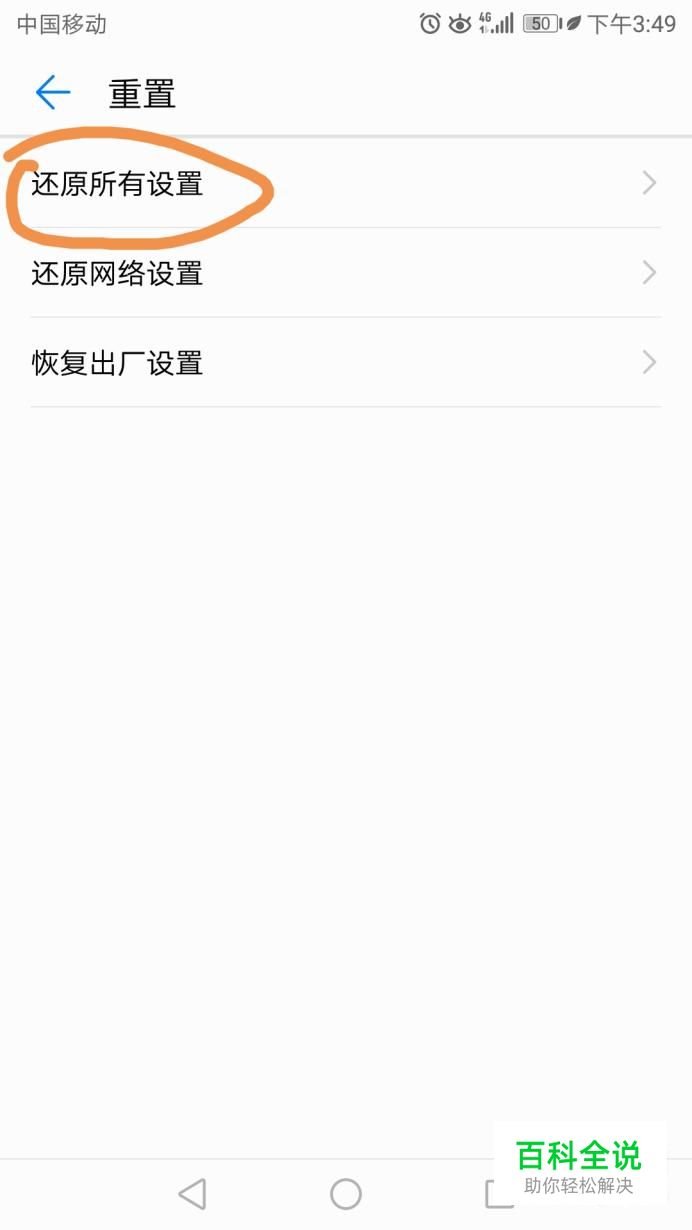Select 恢复出厂设置 row
Screen dimensions: 692x1230
[346, 362]
